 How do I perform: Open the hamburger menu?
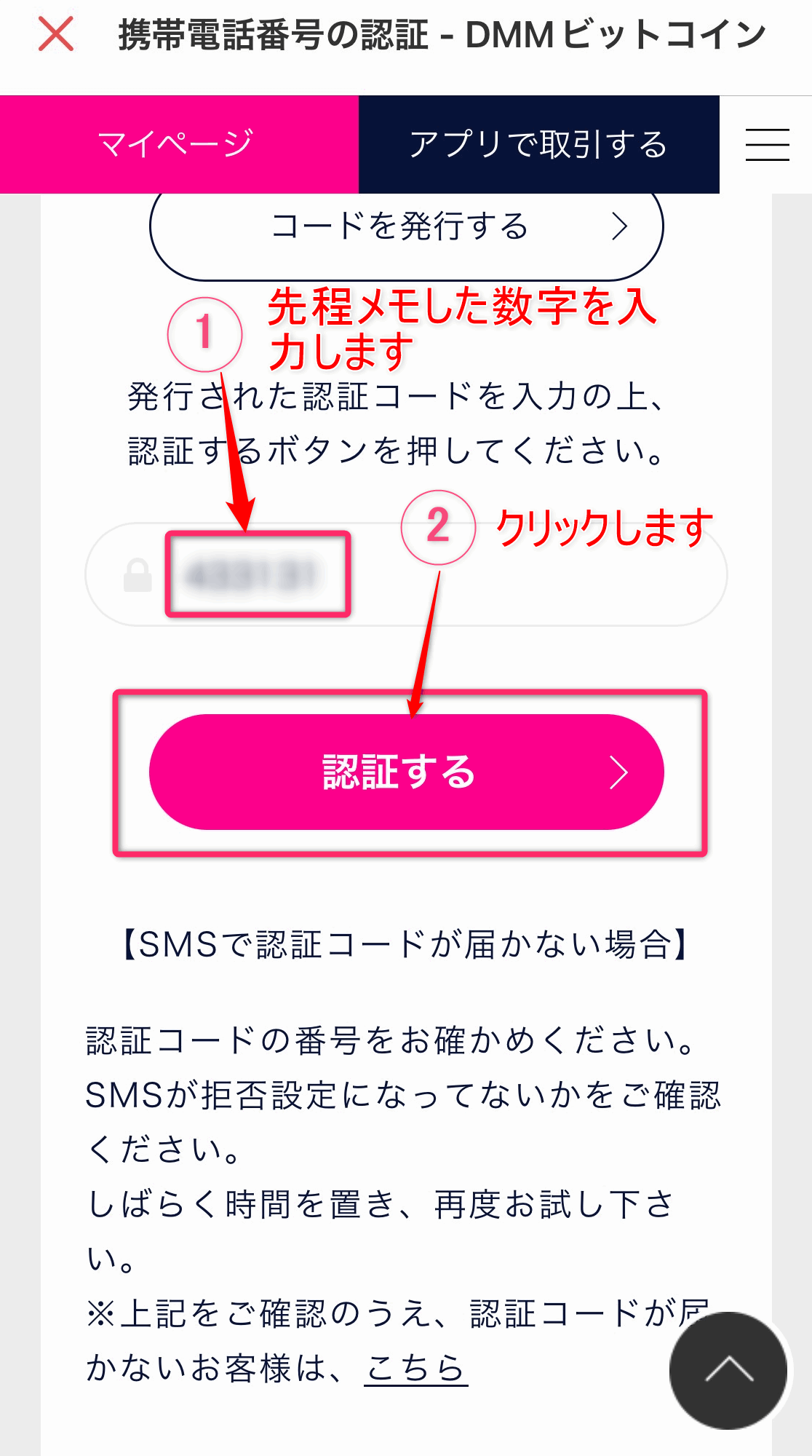point(767,144)
